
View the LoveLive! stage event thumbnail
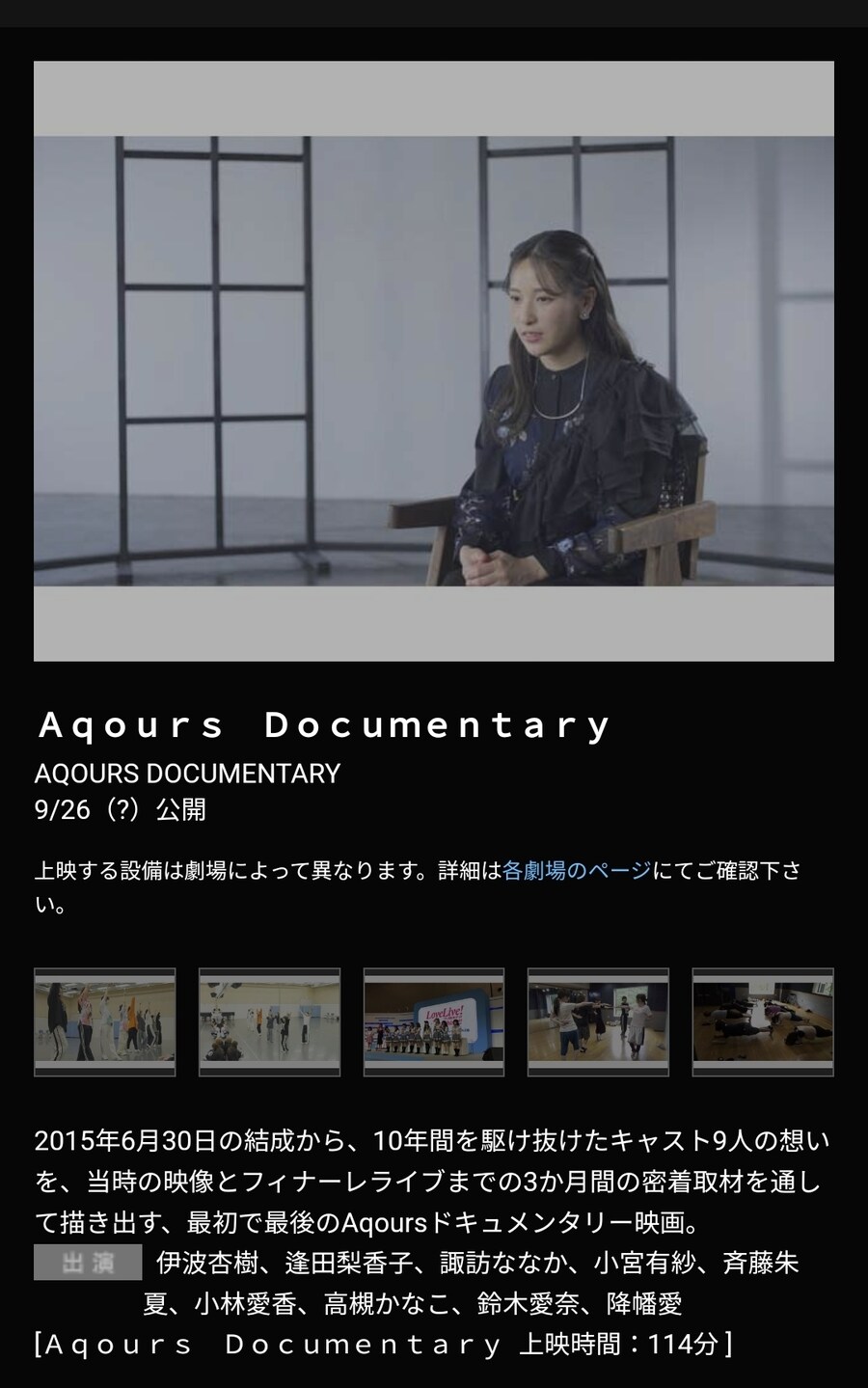434,1021
